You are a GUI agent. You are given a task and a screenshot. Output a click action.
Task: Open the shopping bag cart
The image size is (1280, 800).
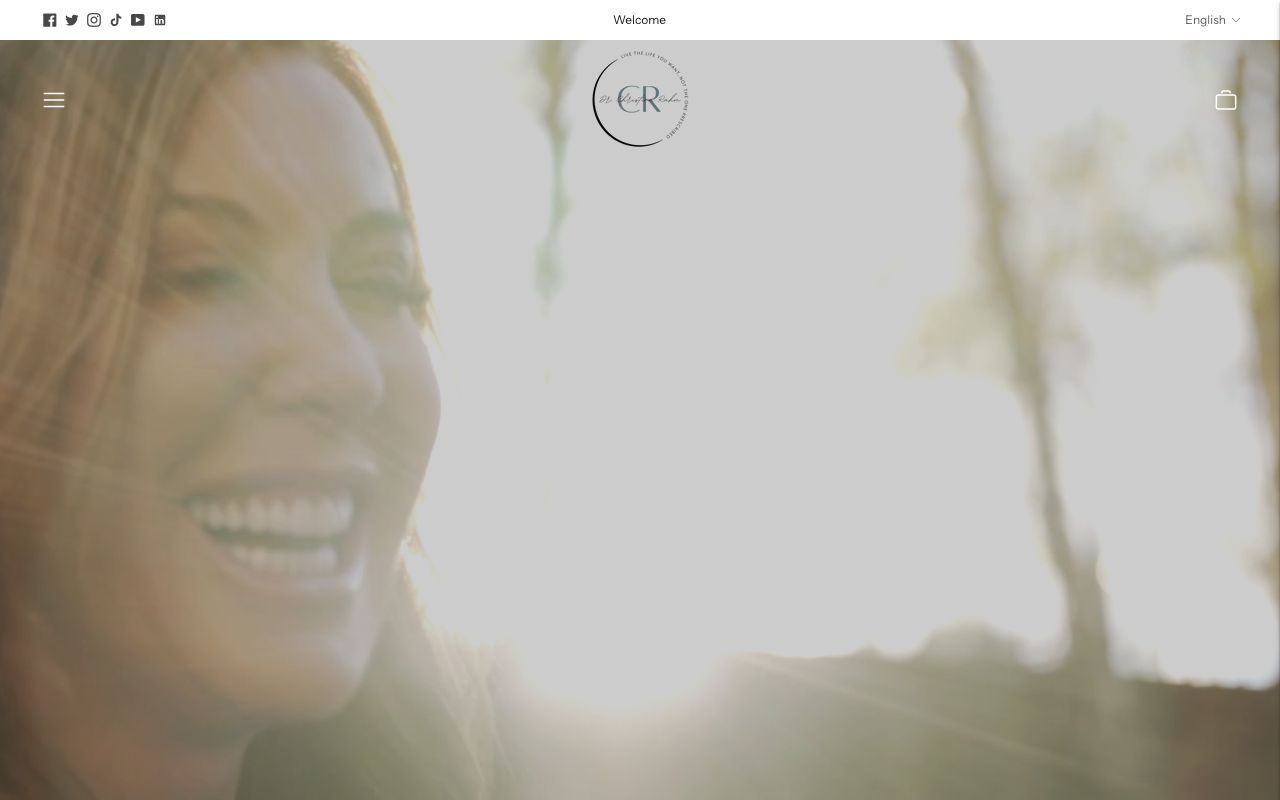[1225, 100]
